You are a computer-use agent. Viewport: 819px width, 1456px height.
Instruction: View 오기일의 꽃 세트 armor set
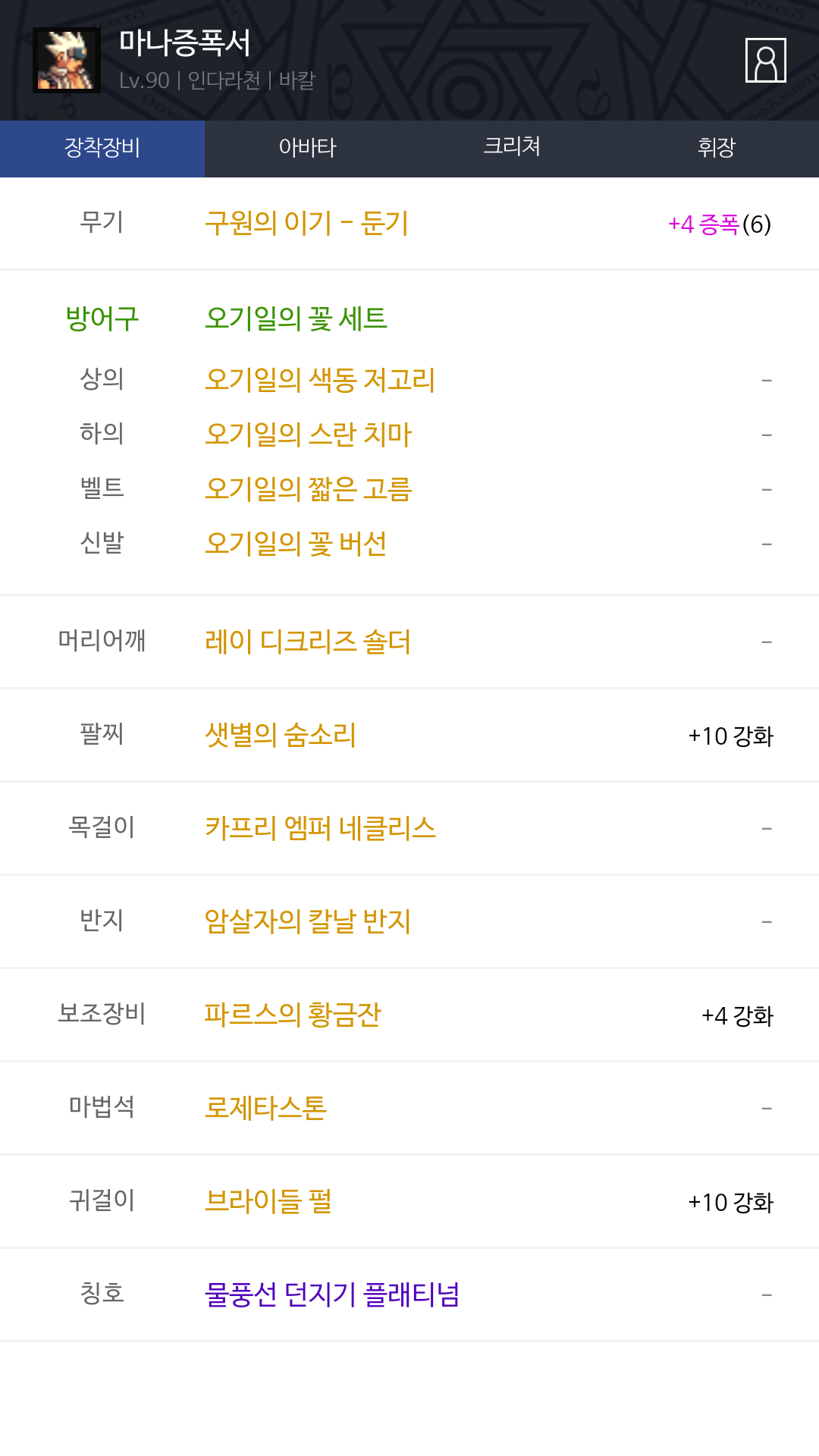coord(297,318)
